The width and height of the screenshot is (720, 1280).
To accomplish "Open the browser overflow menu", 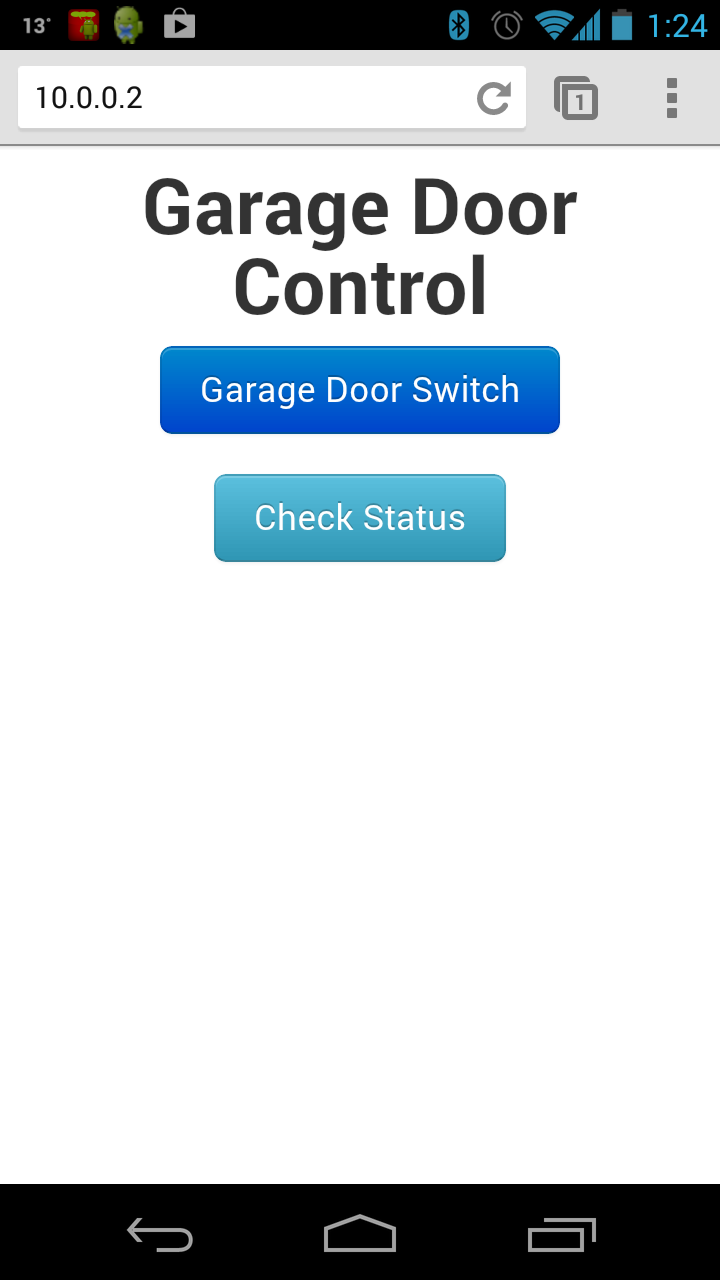I will point(671,97).
